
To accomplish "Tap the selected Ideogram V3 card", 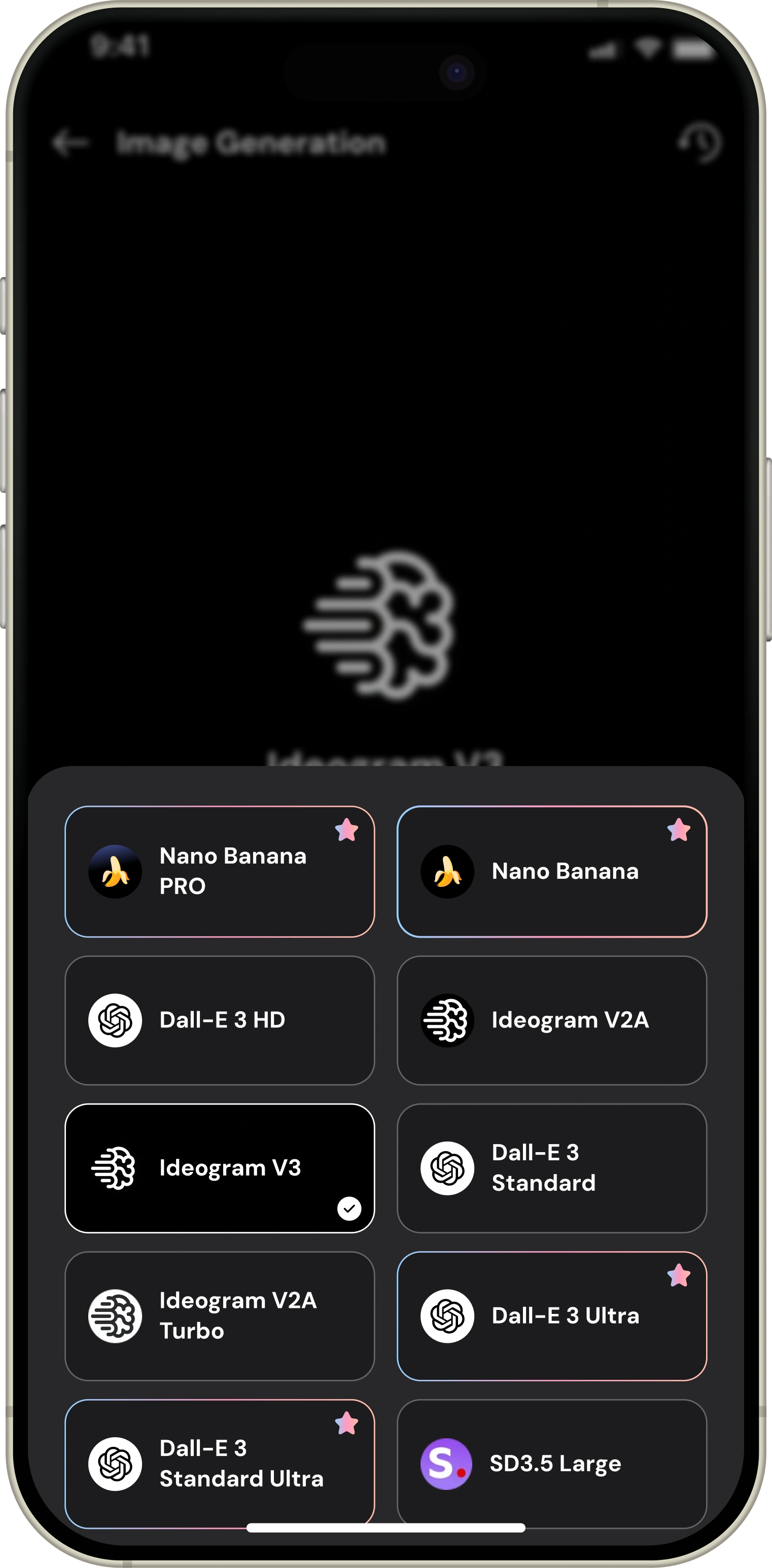I will tap(219, 1168).
